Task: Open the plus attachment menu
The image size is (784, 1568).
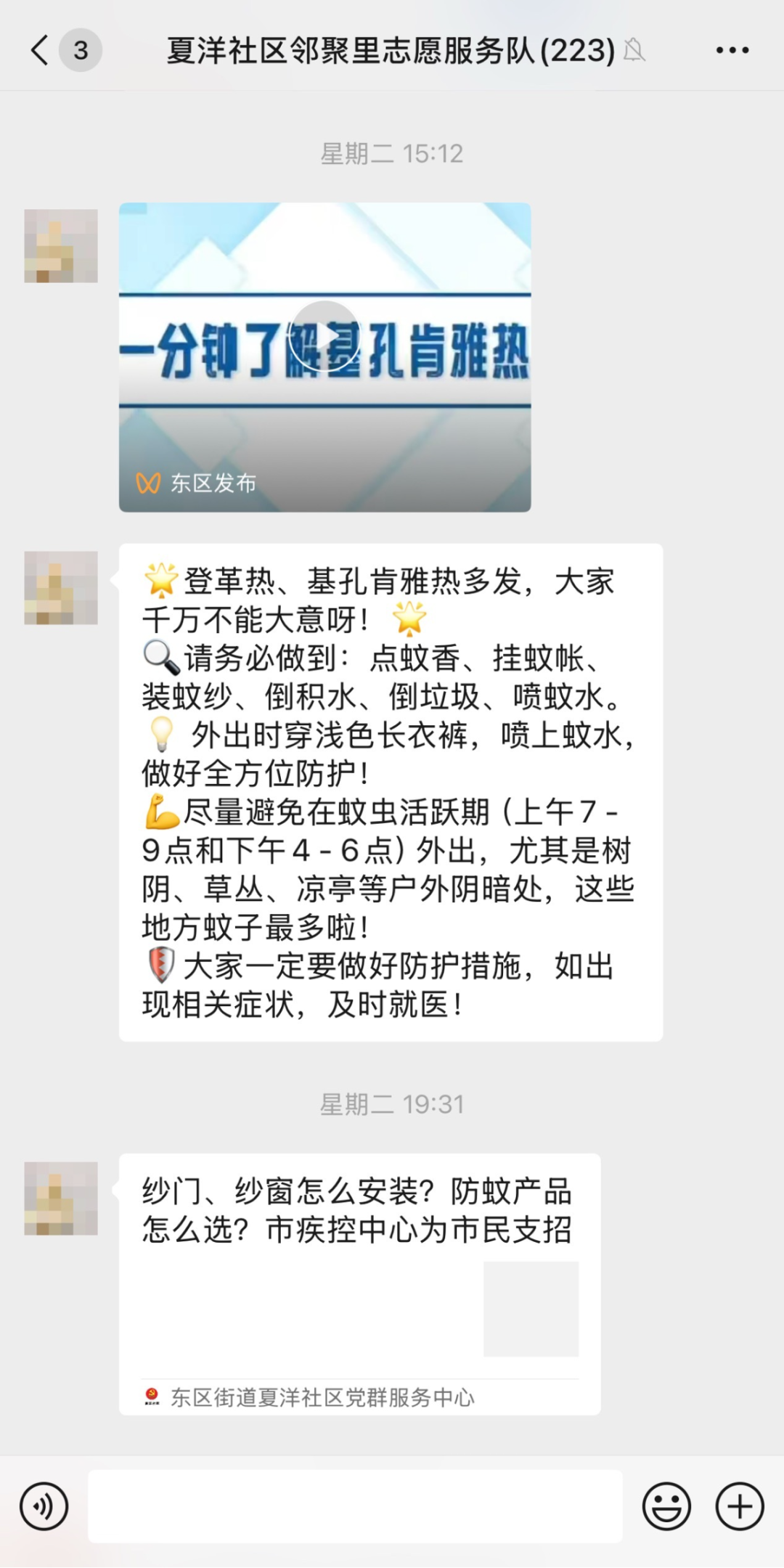Action: point(740,1506)
